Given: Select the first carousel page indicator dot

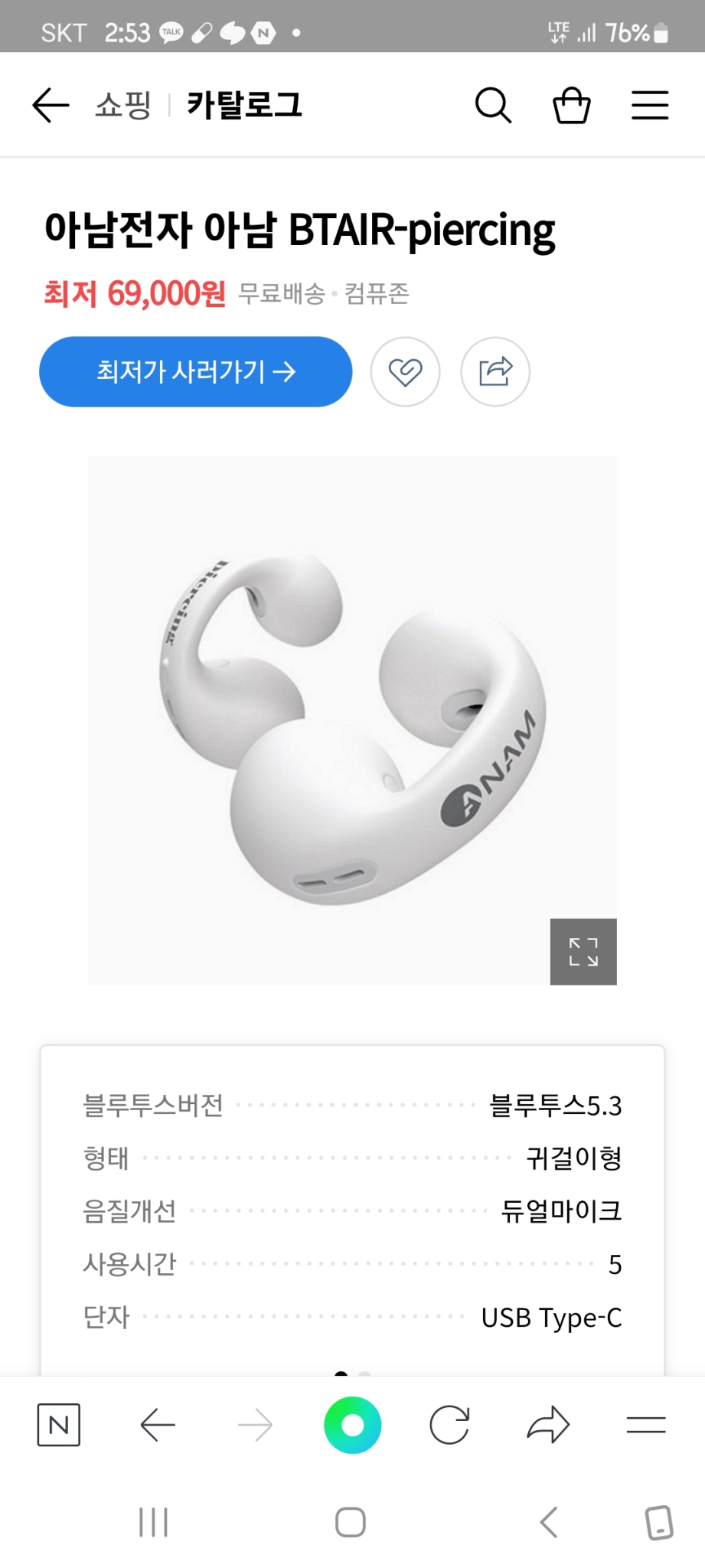Looking at the screenshot, I should click(340, 1374).
